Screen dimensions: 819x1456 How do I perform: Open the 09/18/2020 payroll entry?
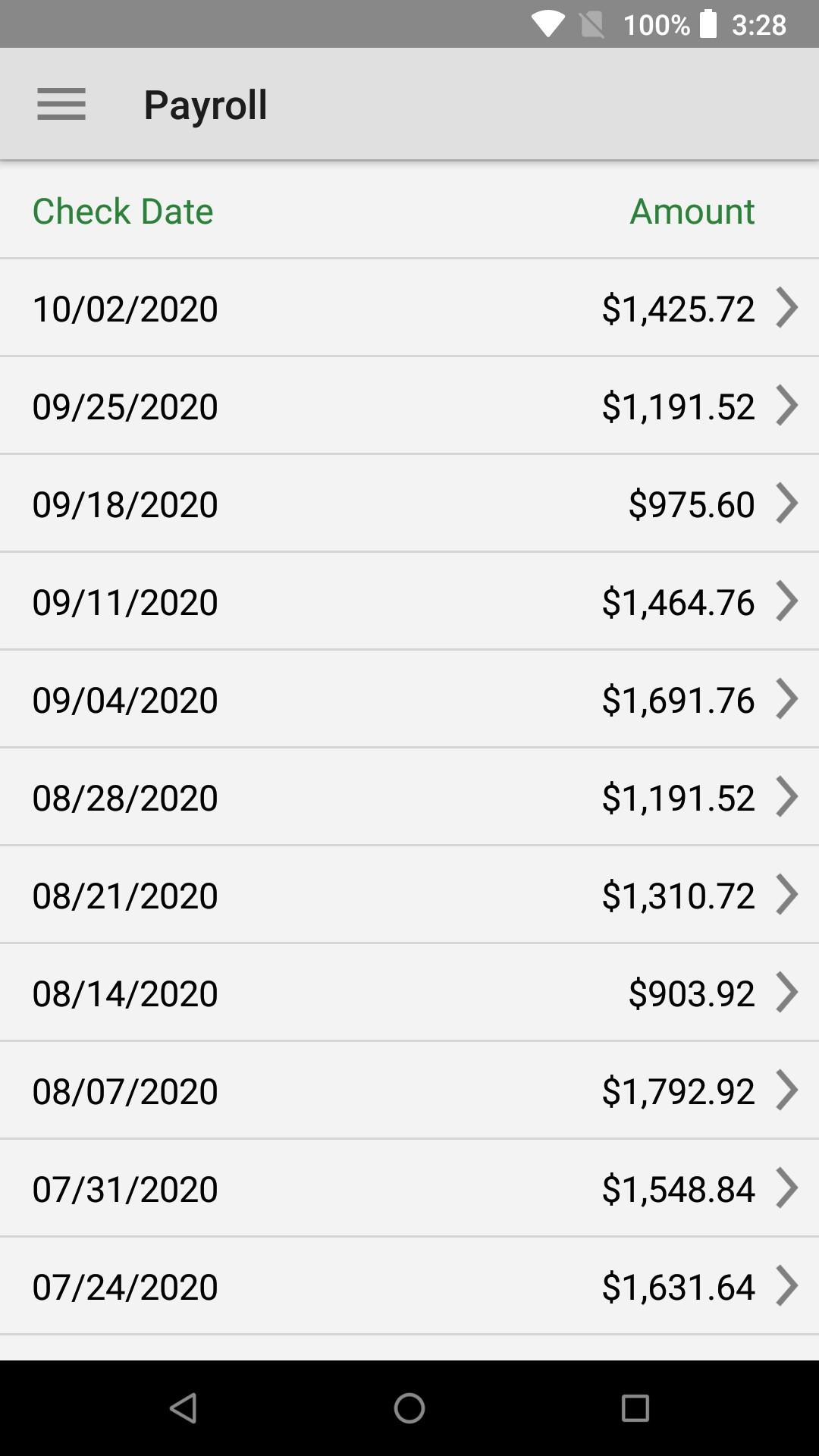pos(409,504)
